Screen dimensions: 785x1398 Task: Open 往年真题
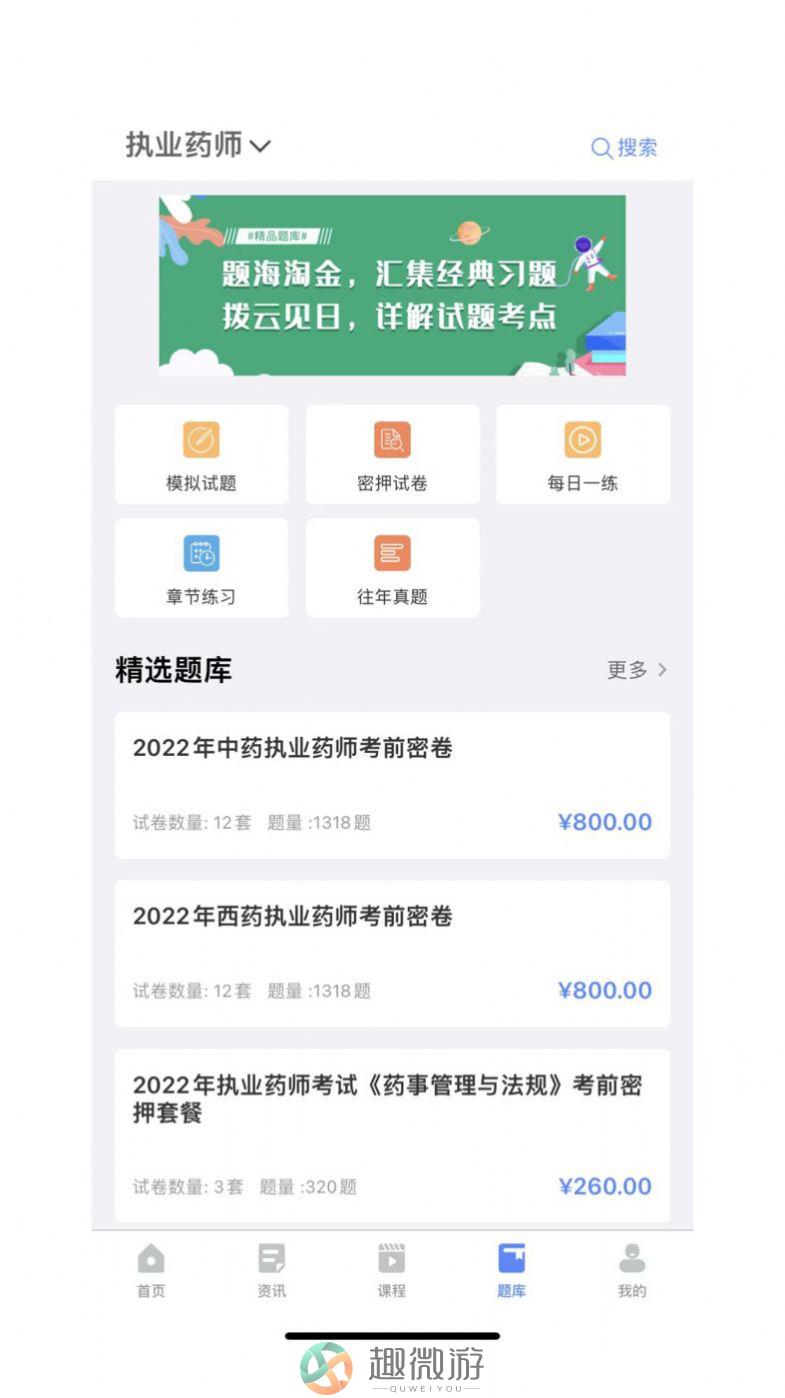click(x=392, y=568)
